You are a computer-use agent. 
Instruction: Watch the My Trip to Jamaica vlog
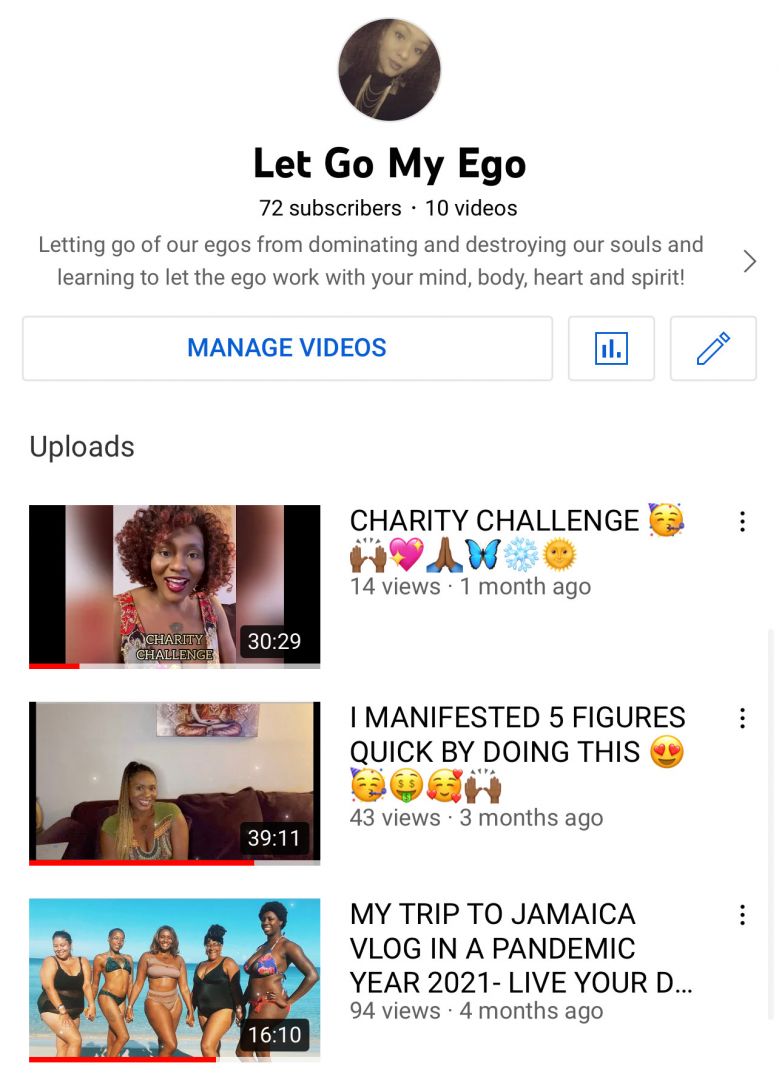click(175, 979)
